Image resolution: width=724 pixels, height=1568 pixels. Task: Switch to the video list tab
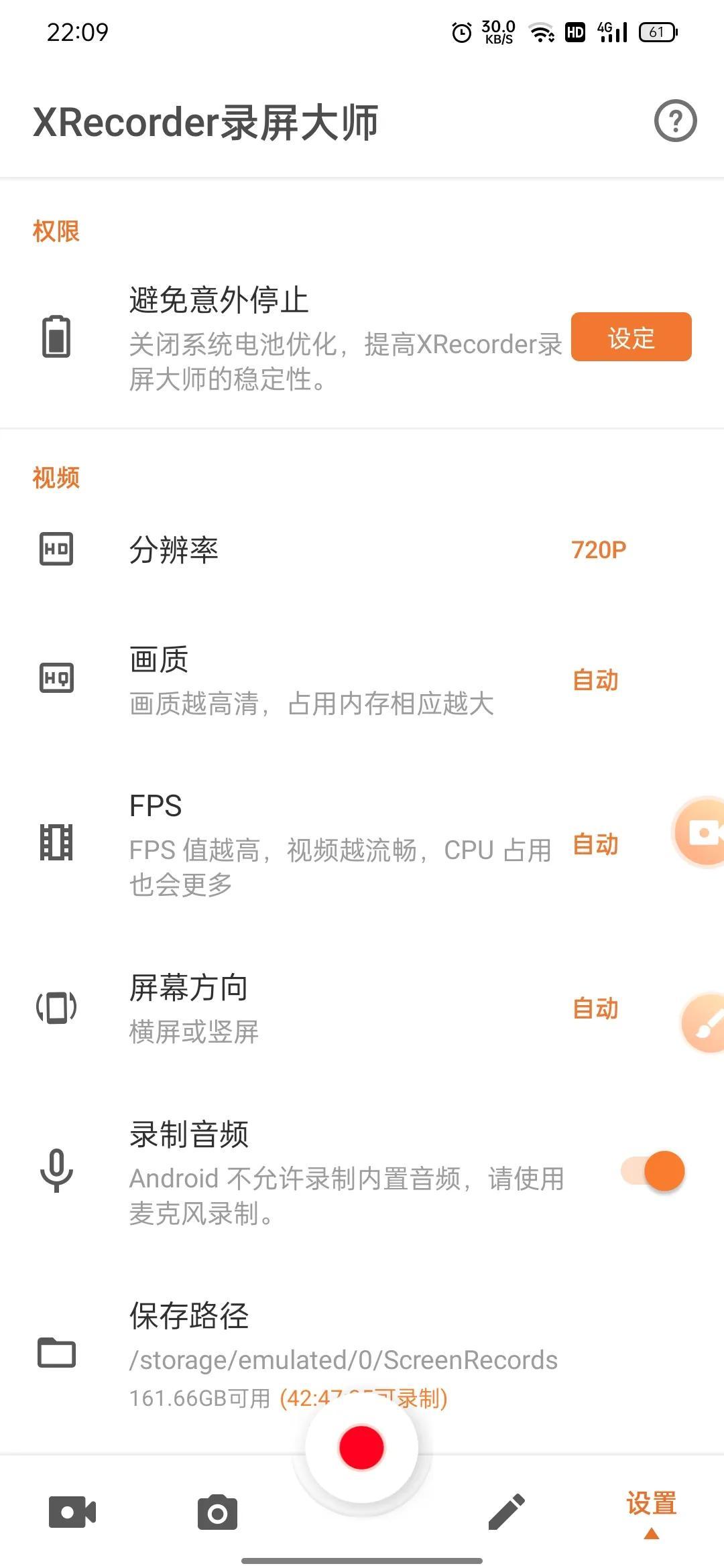pyautogui.click(x=72, y=1512)
